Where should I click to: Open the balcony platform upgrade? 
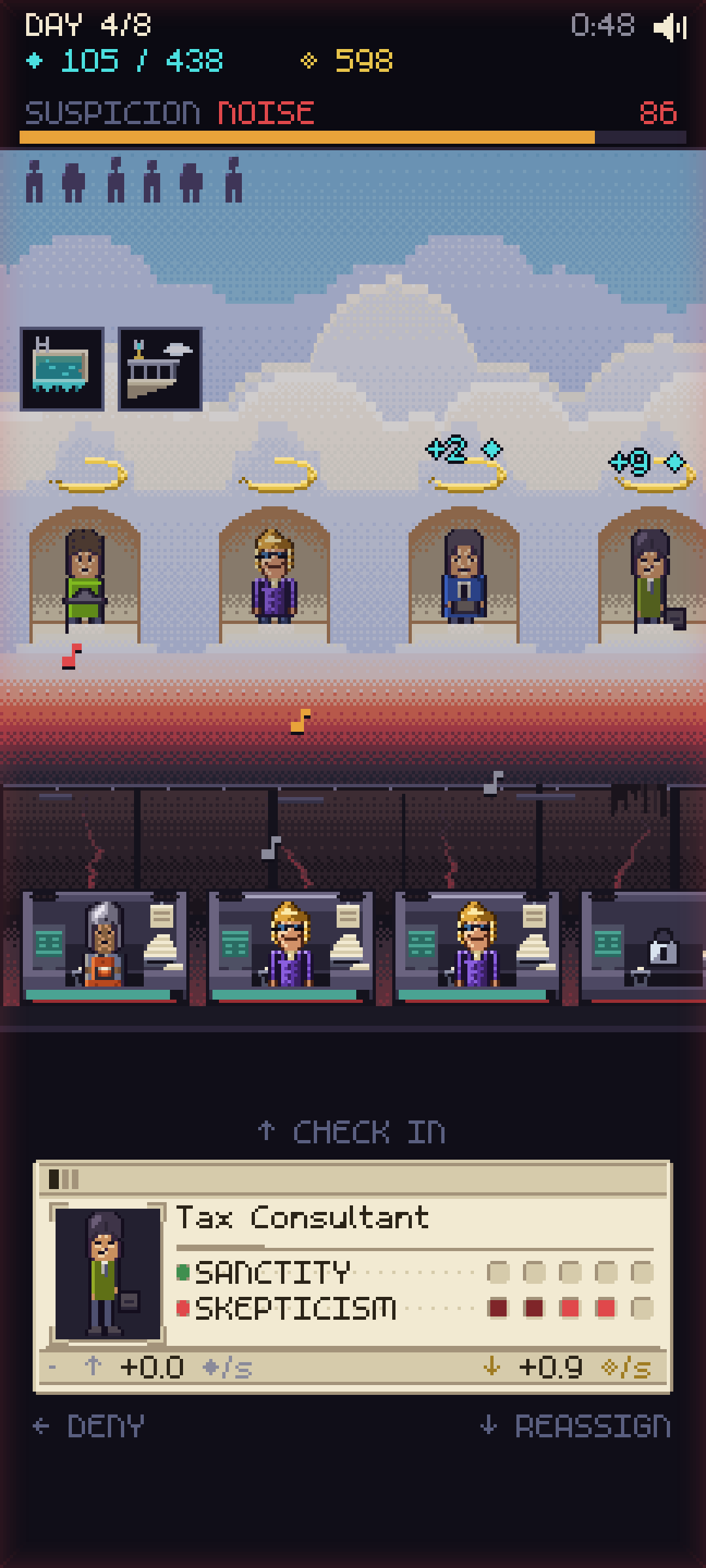(160, 369)
